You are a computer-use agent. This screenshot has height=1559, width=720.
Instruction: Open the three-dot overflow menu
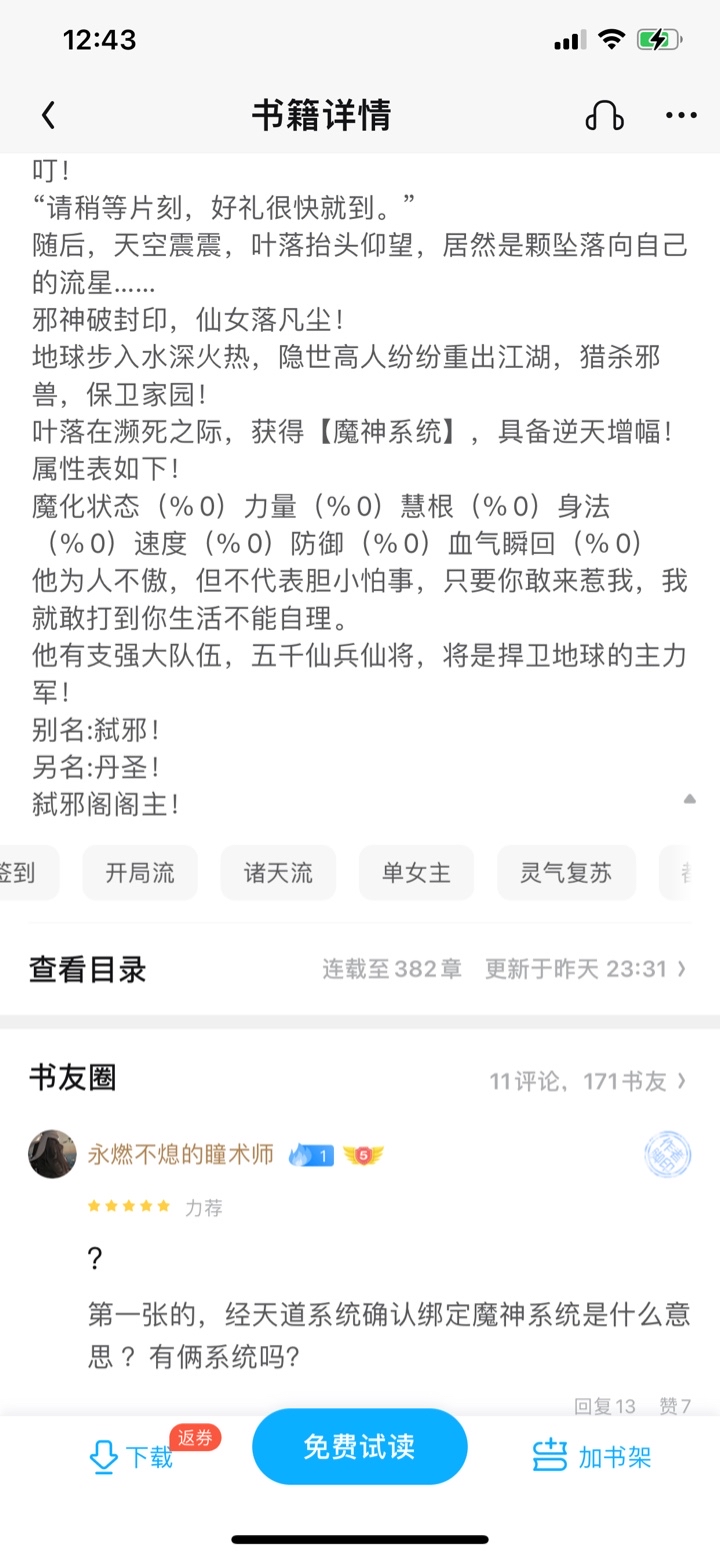coord(681,116)
